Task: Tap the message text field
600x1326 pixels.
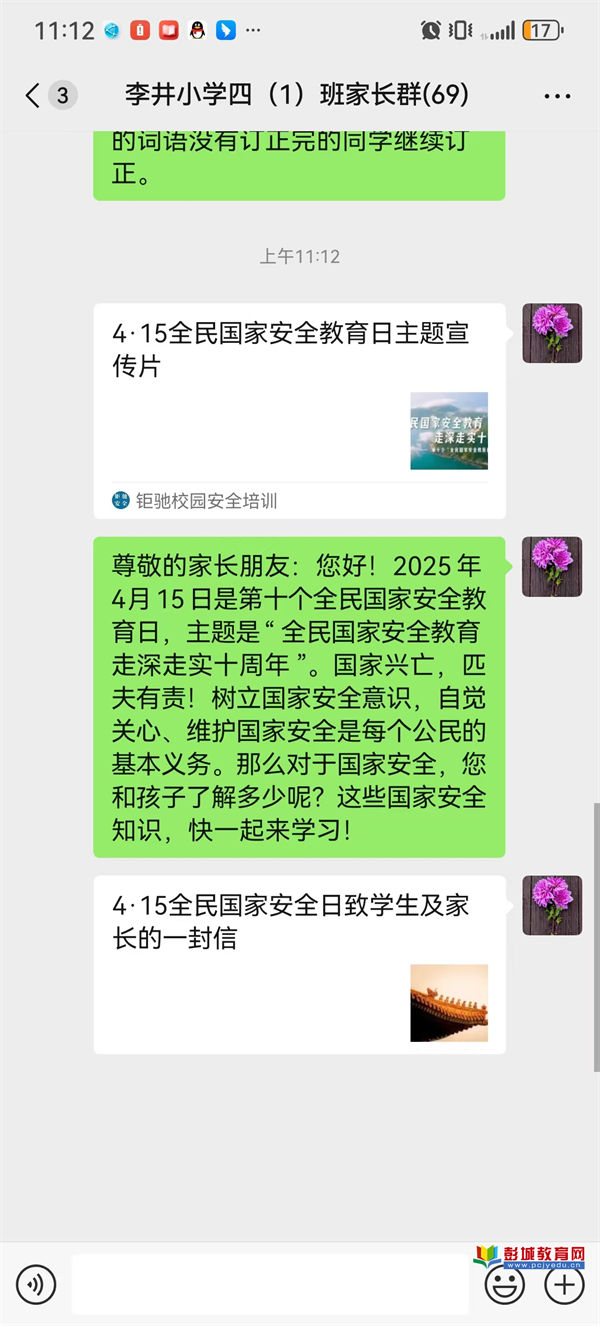Action: 270,1284
